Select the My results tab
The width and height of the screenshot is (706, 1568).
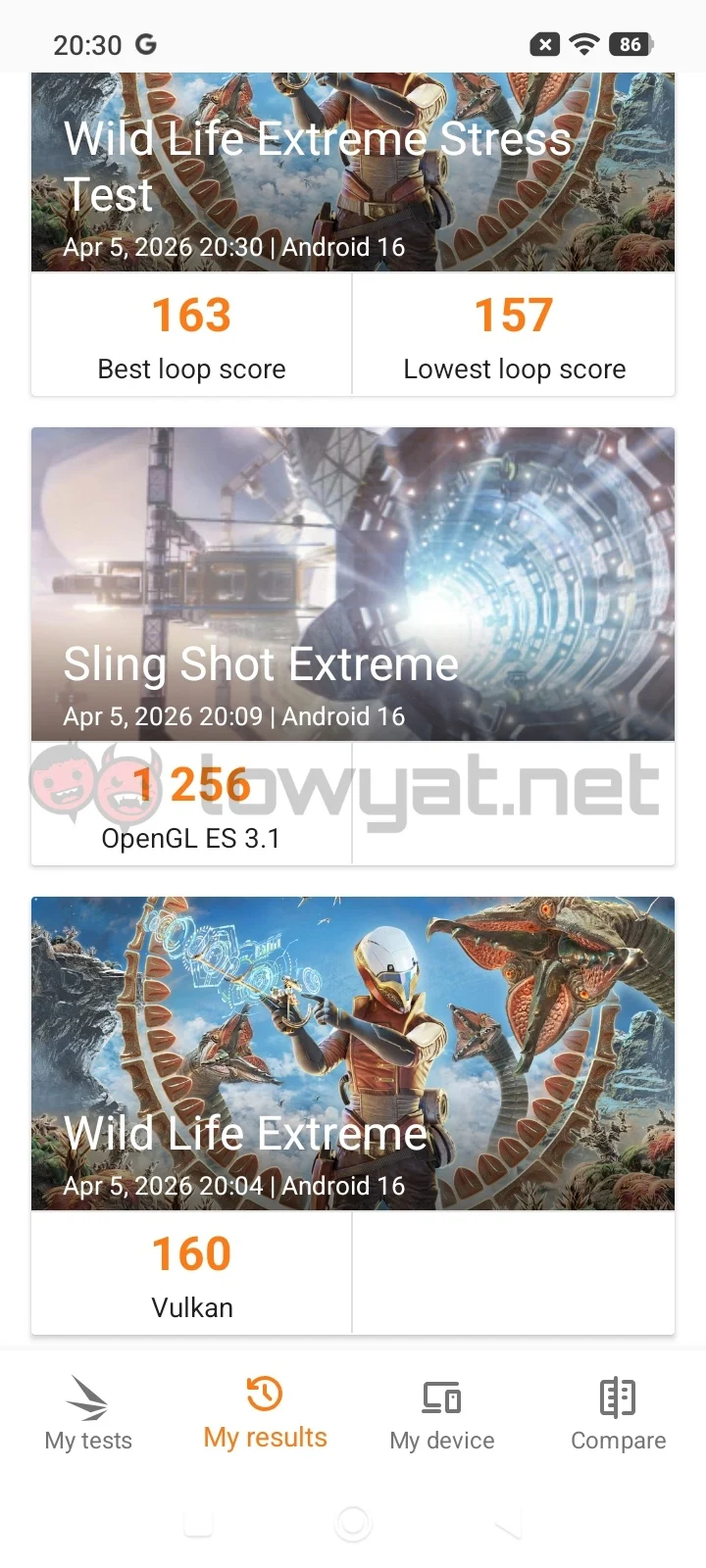[x=265, y=1413]
